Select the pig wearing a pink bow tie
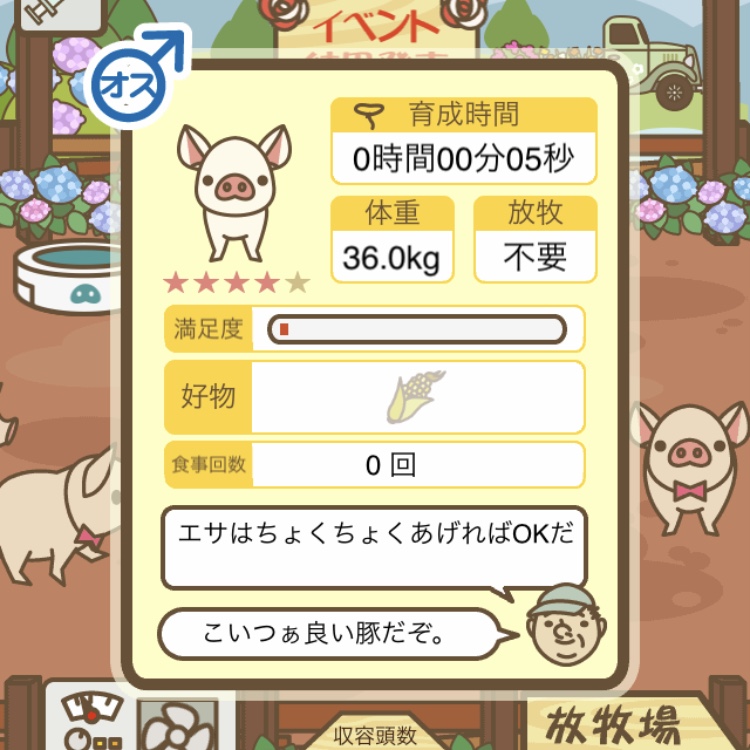 pyautogui.click(x=691, y=459)
